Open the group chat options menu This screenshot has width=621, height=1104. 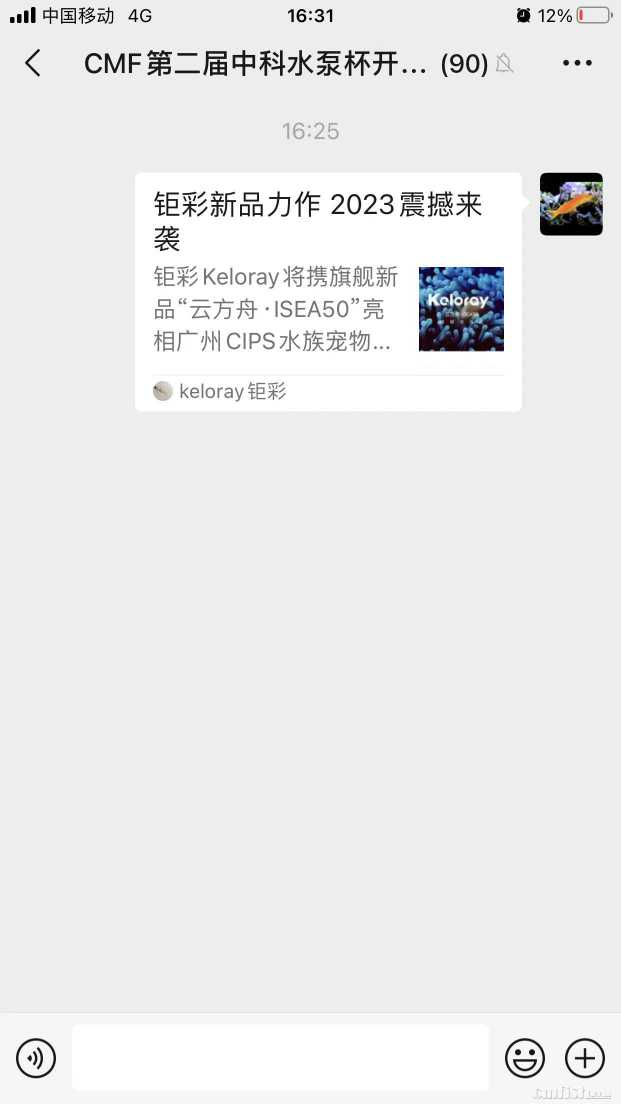(x=577, y=64)
